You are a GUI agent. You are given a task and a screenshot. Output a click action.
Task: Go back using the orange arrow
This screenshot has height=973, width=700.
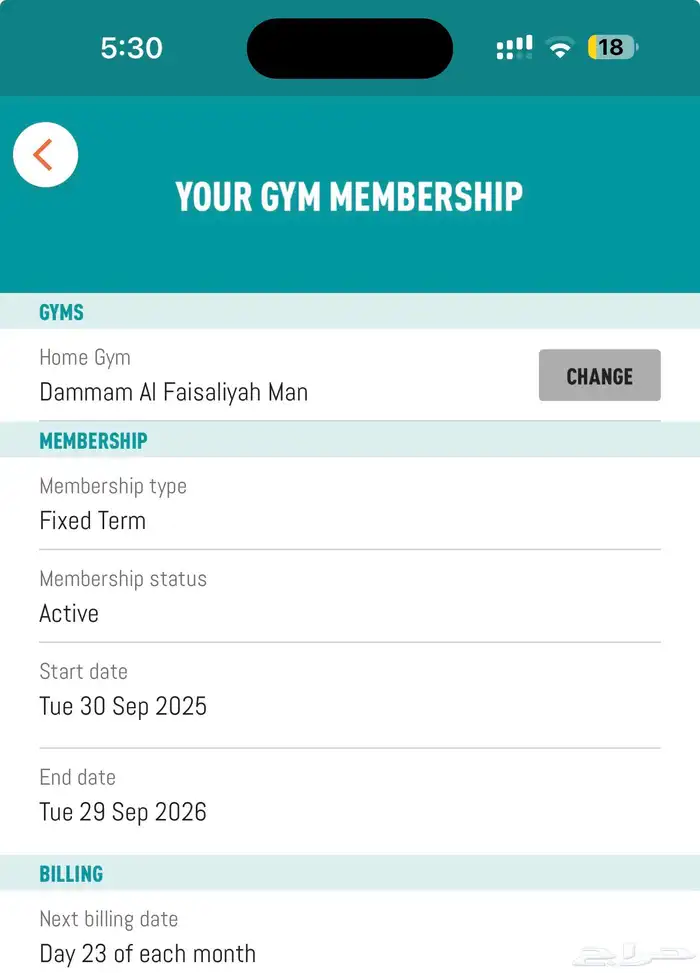click(45, 155)
